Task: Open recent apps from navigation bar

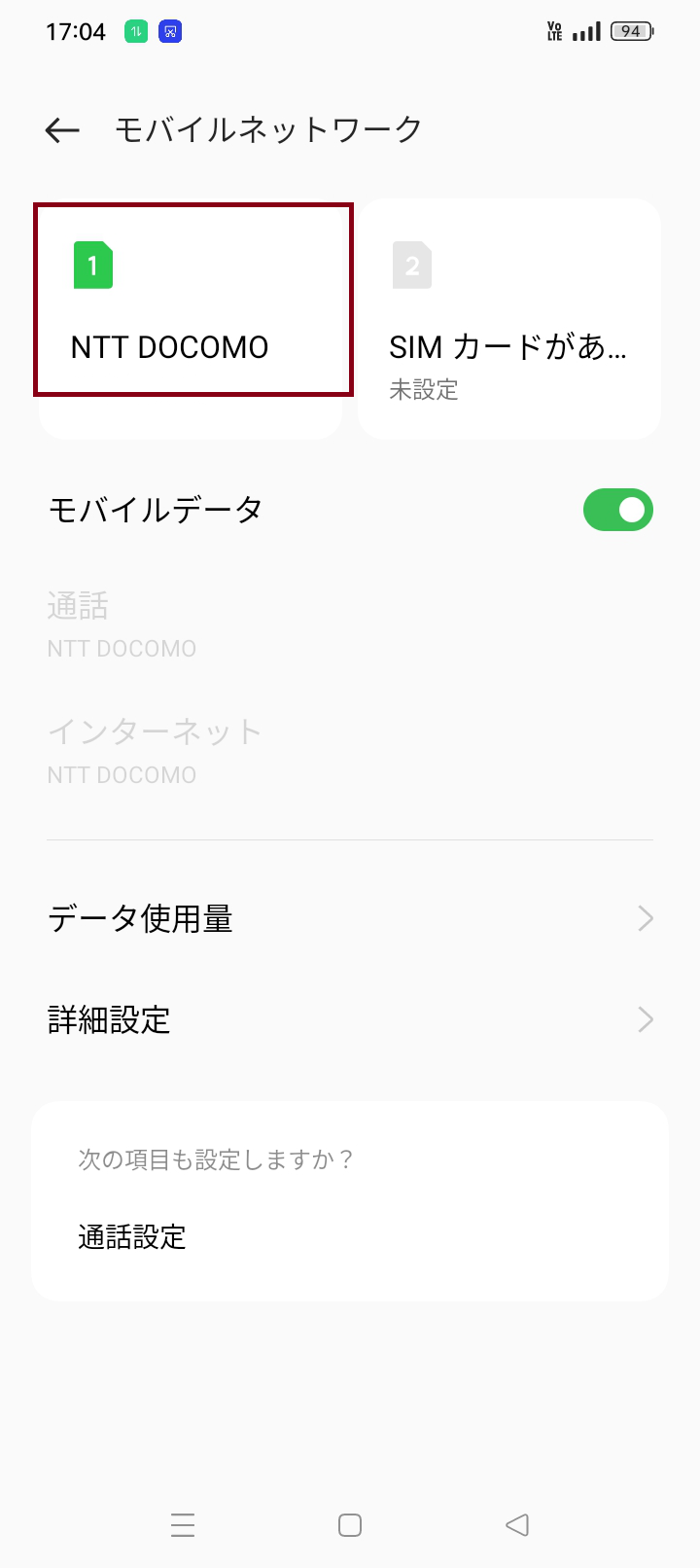Action: point(183,1524)
